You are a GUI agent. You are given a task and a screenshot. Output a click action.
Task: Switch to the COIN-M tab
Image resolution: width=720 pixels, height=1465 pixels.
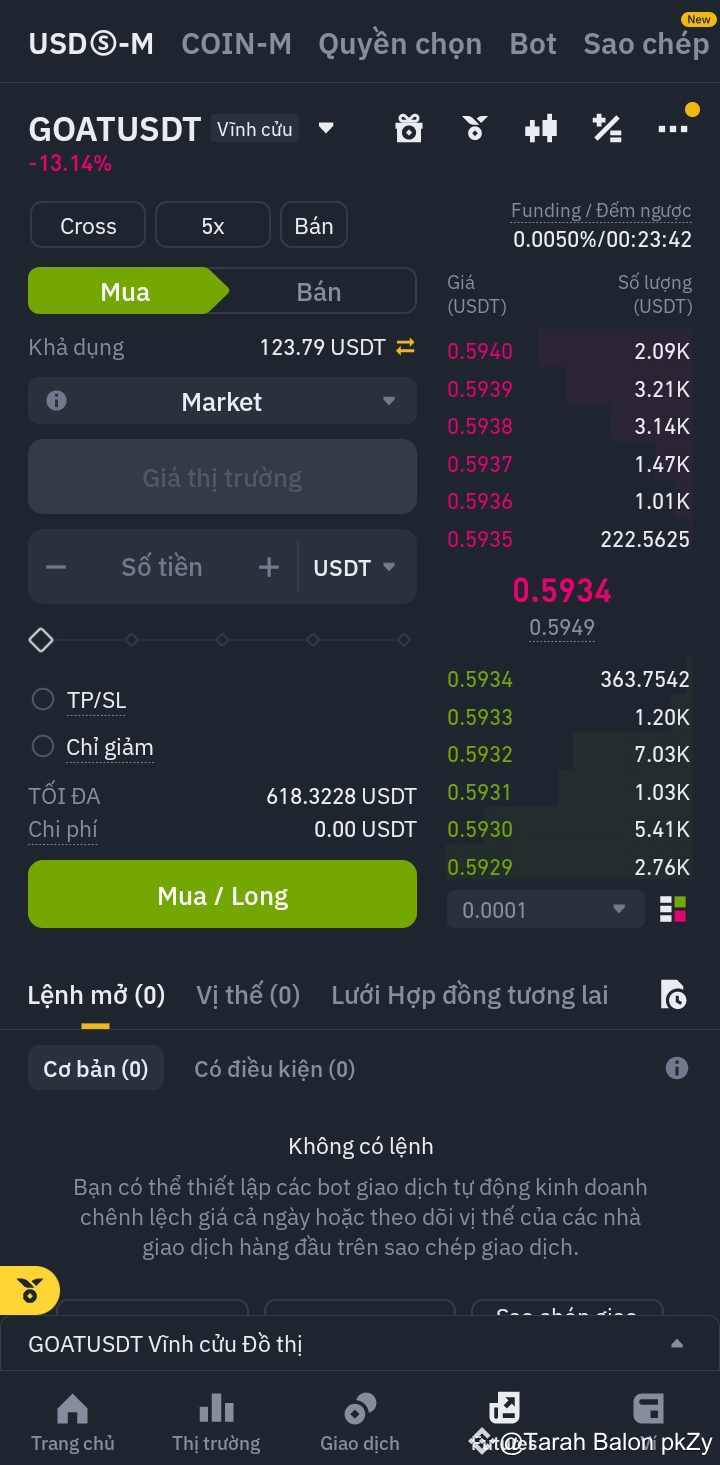[x=236, y=42]
